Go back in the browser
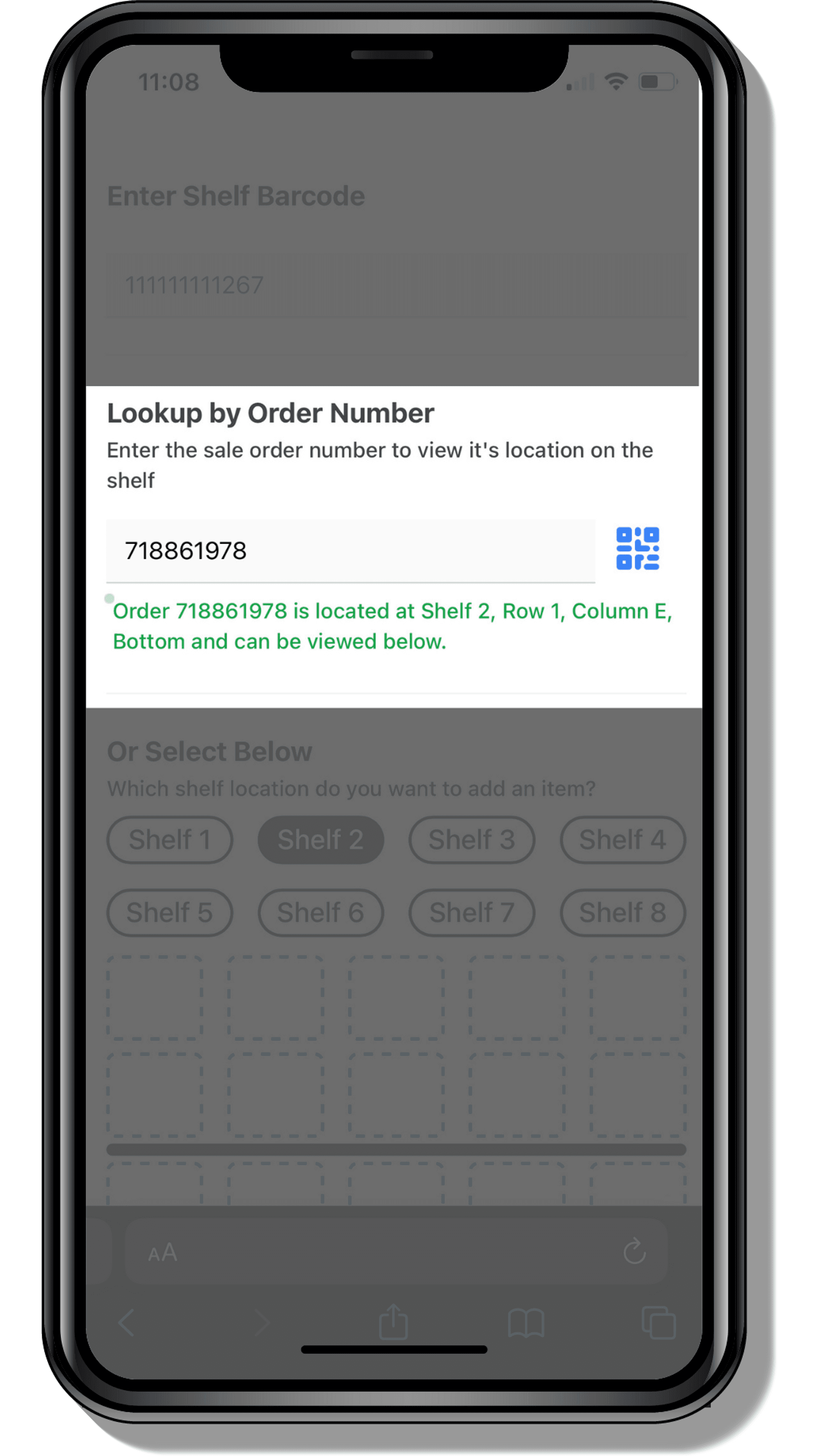This screenshot has width=819, height=1456. point(127,1323)
